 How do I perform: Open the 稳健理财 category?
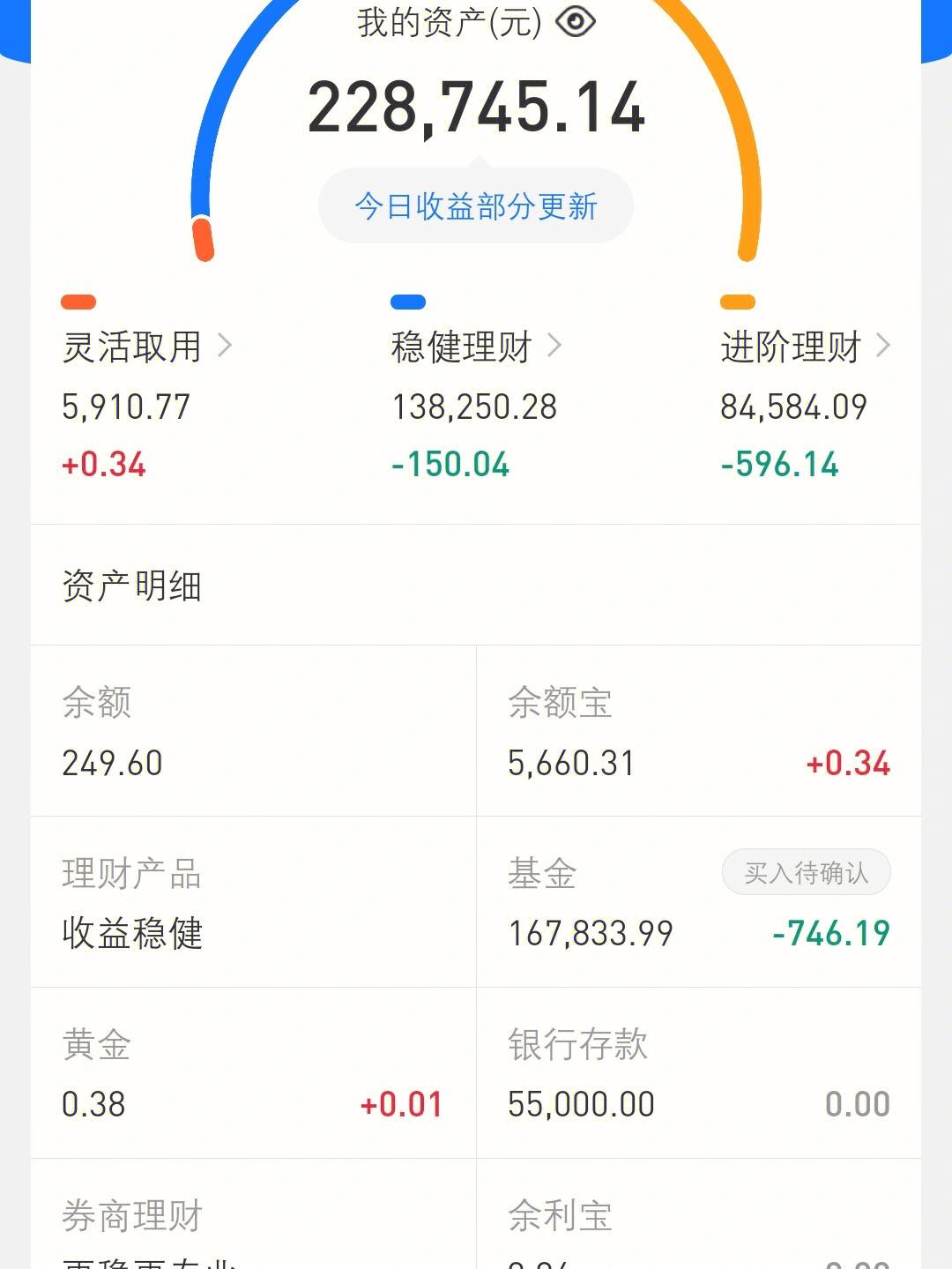(476, 347)
